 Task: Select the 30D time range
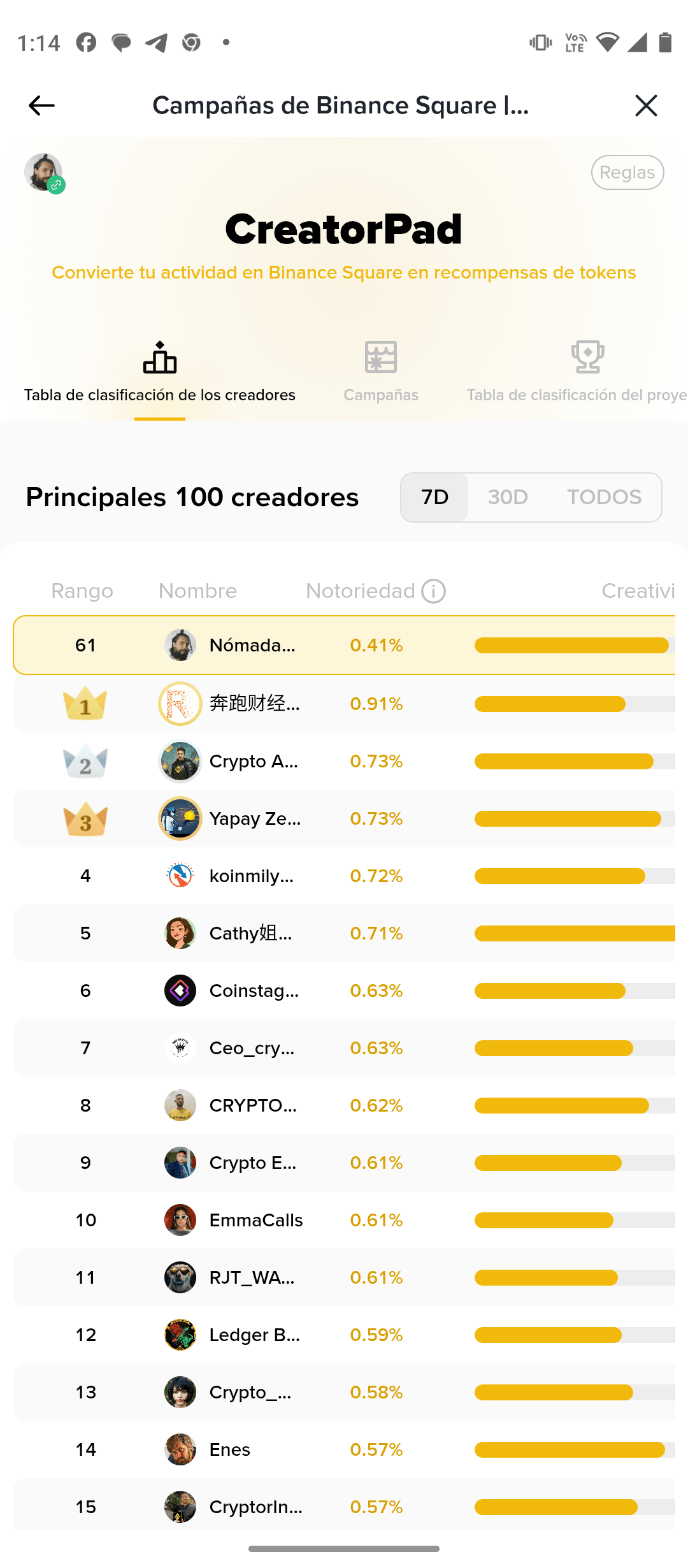[x=508, y=497]
